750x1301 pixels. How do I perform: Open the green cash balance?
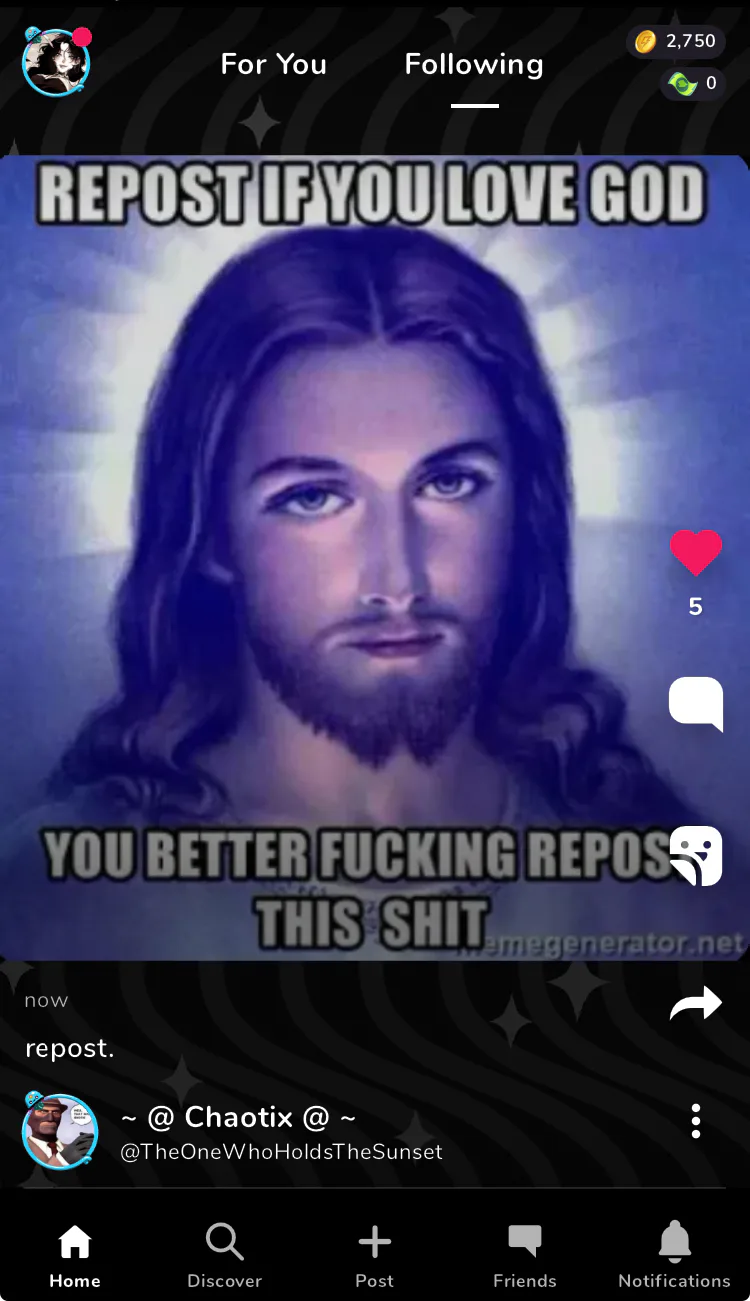coord(692,83)
